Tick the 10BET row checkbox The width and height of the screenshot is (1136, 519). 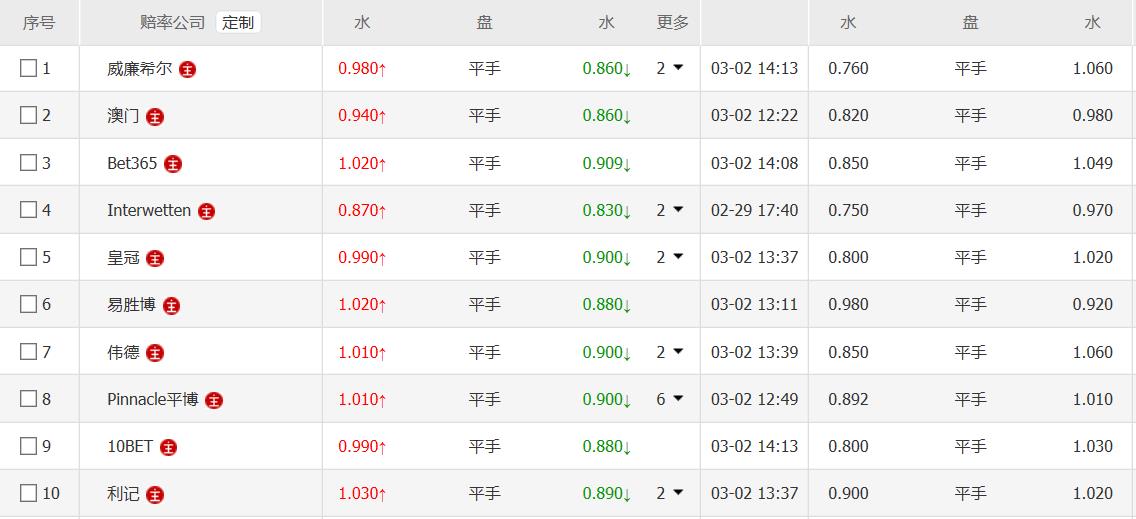click(x=29, y=446)
